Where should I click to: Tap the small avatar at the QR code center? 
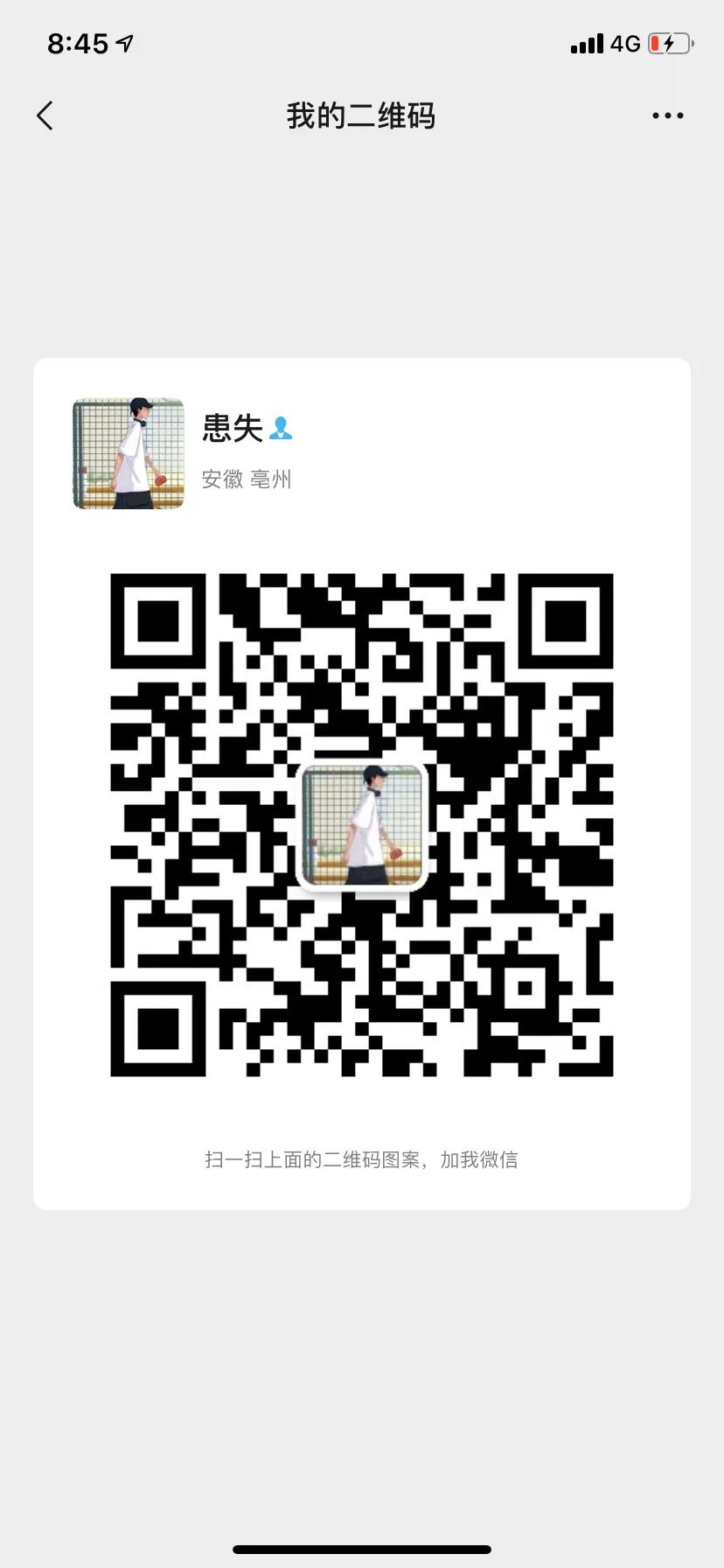(361, 828)
